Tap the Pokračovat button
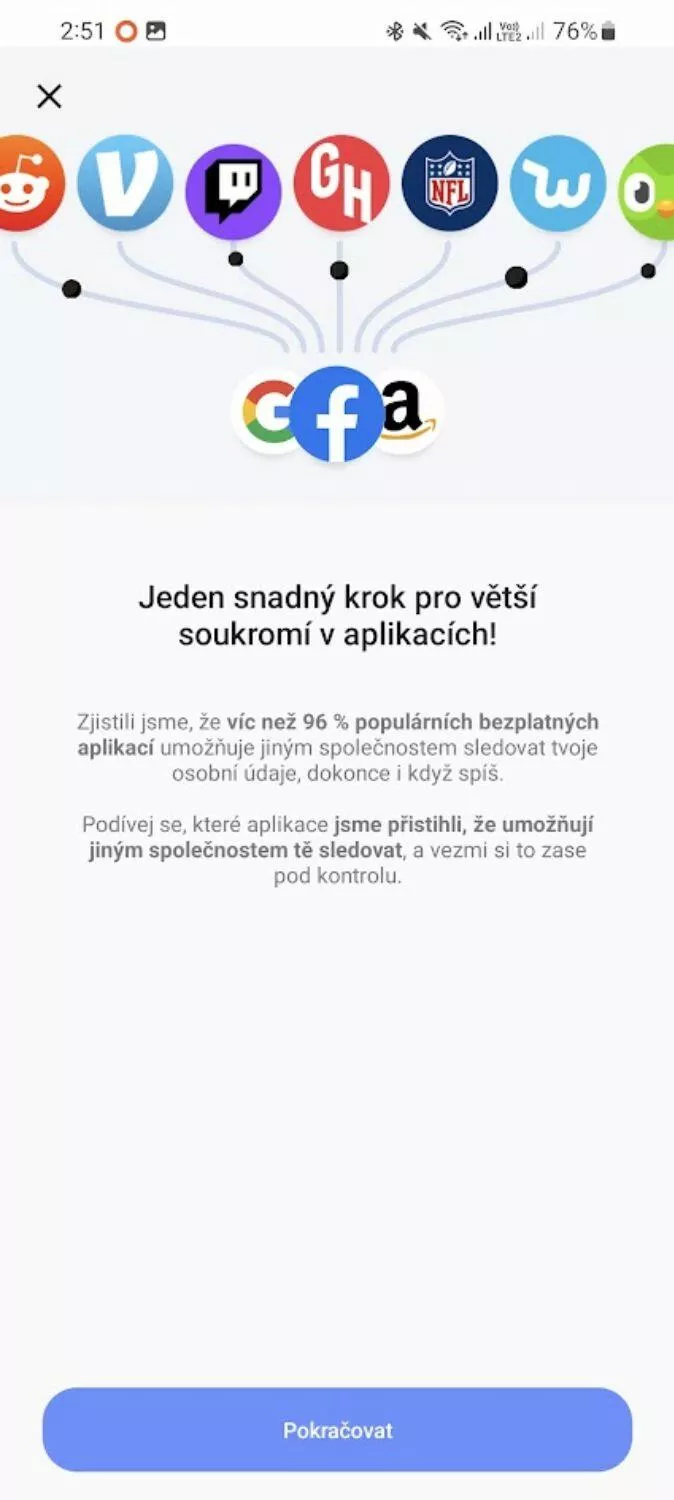Viewport: 674px width, 1500px height. tap(337, 1429)
